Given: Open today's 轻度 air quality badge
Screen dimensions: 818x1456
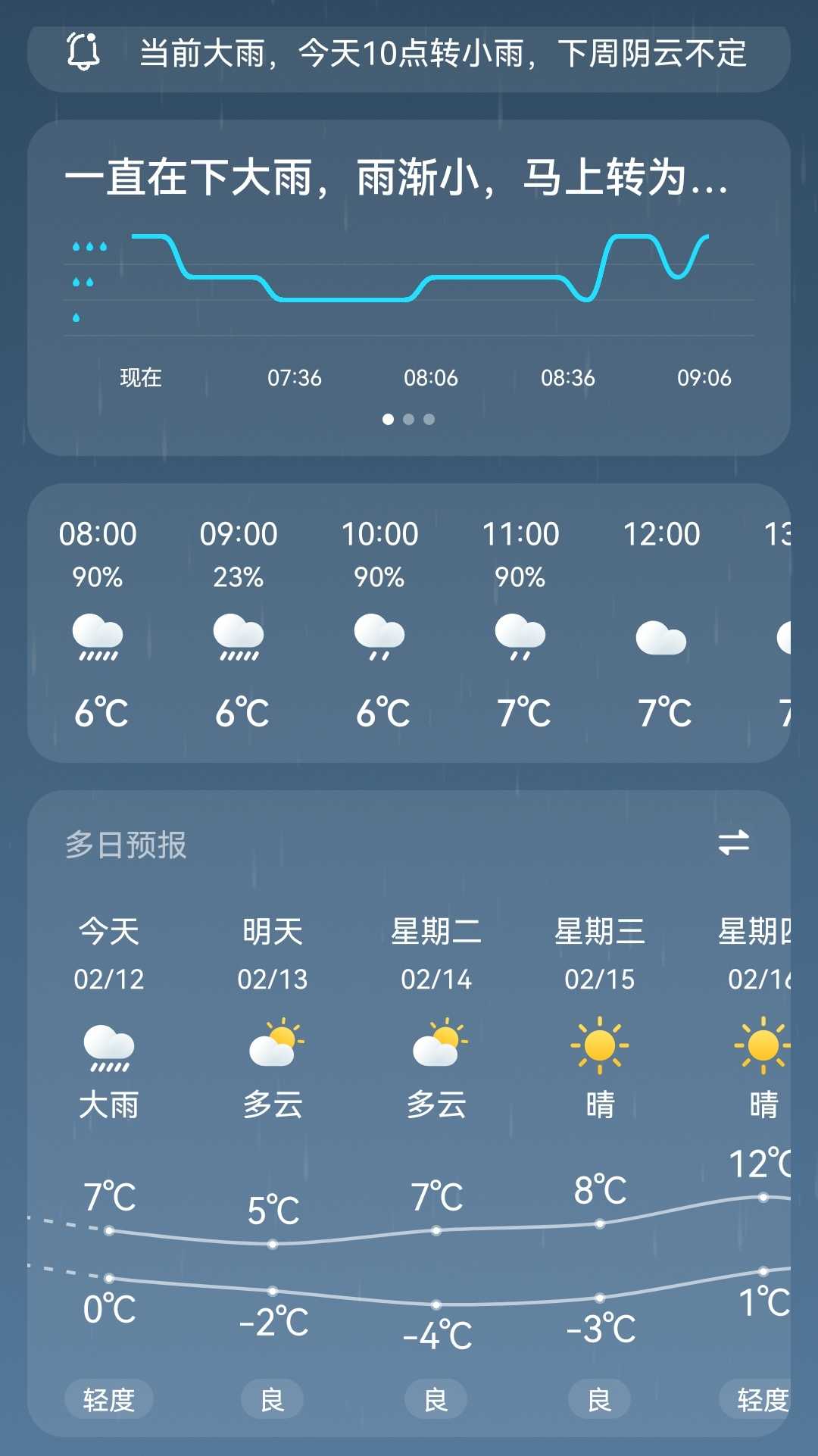Looking at the screenshot, I should (x=109, y=1399).
